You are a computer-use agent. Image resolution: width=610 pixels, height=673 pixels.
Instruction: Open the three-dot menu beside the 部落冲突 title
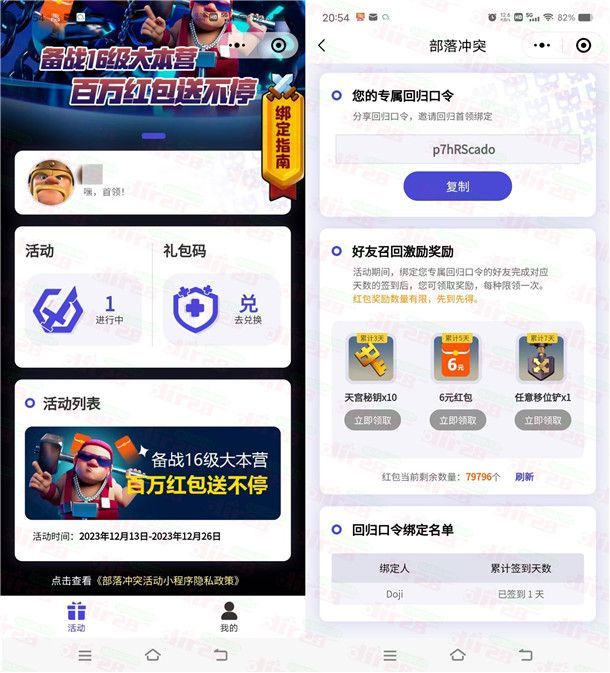tap(542, 46)
